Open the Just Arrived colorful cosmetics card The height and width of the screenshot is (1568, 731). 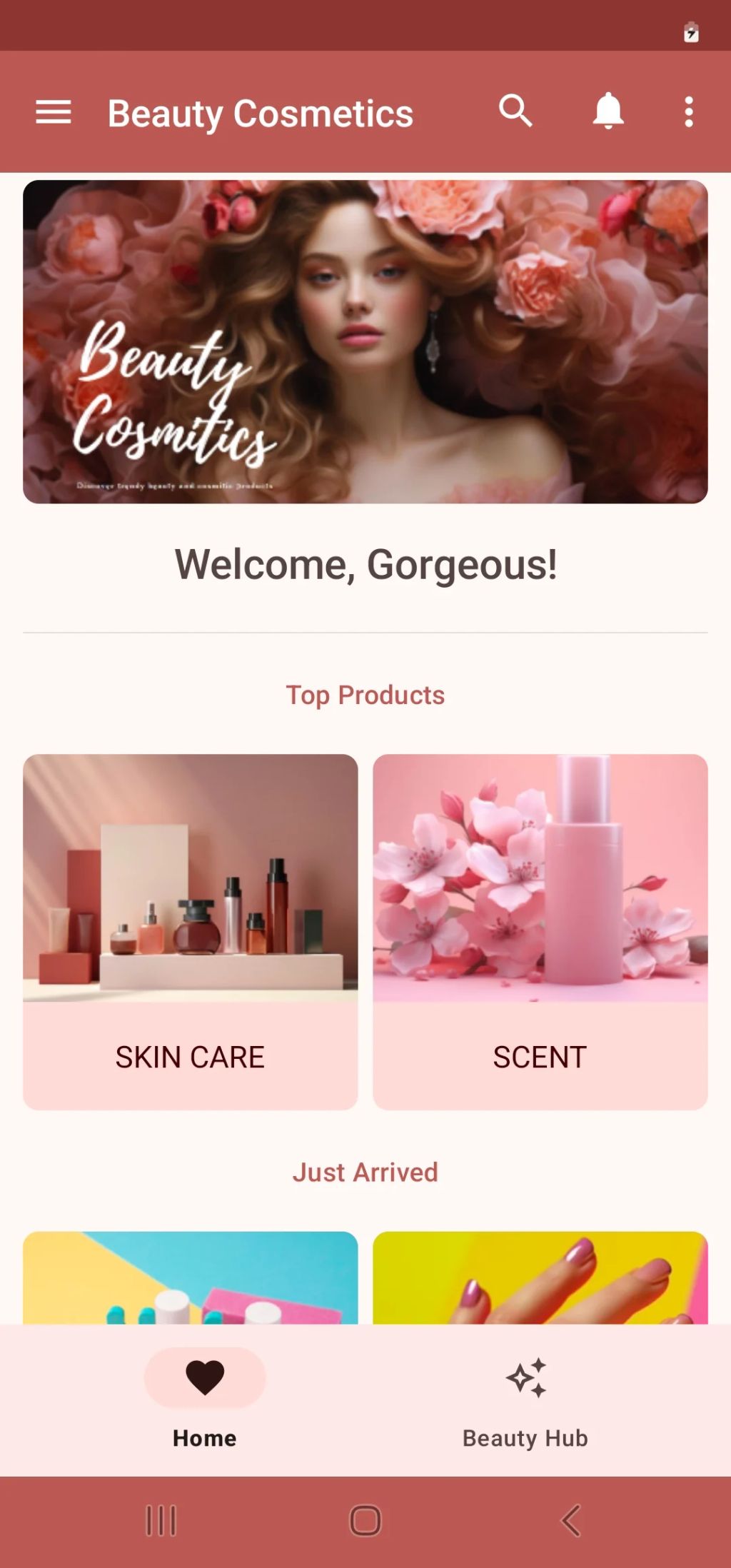190,1278
